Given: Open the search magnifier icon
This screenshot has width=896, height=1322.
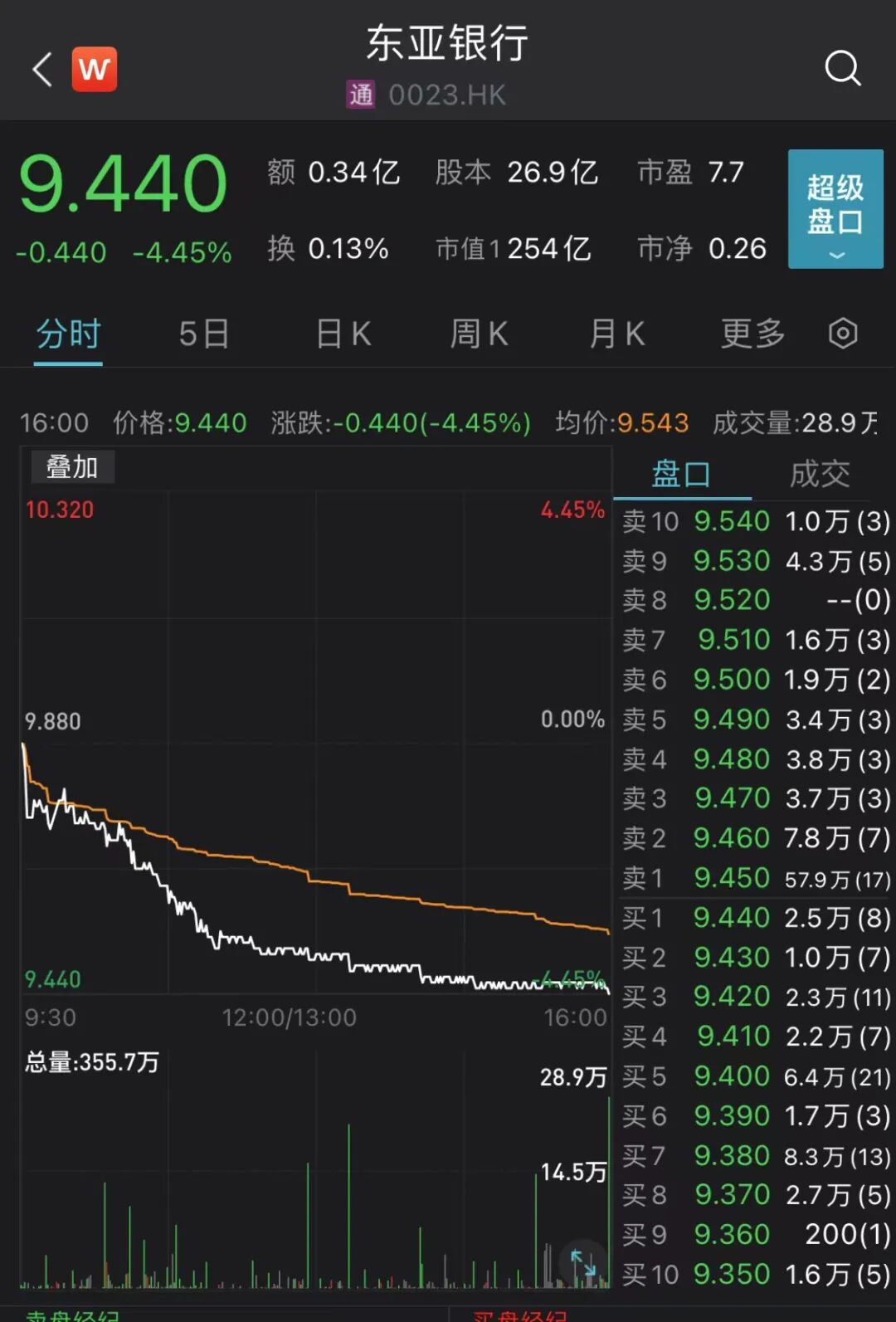Looking at the screenshot, I should coord(842,68).
